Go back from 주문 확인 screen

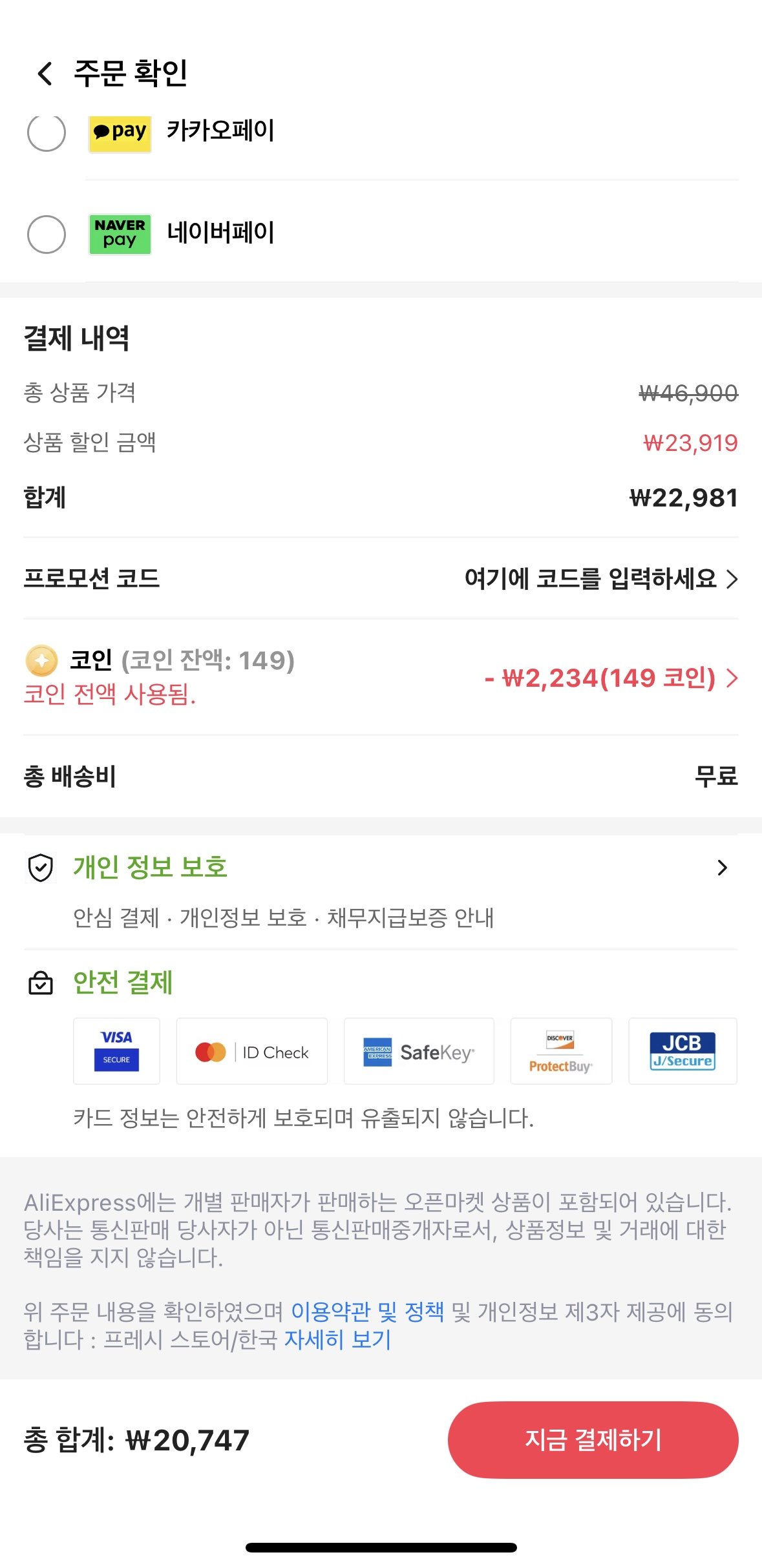click(x=45, y=74)
